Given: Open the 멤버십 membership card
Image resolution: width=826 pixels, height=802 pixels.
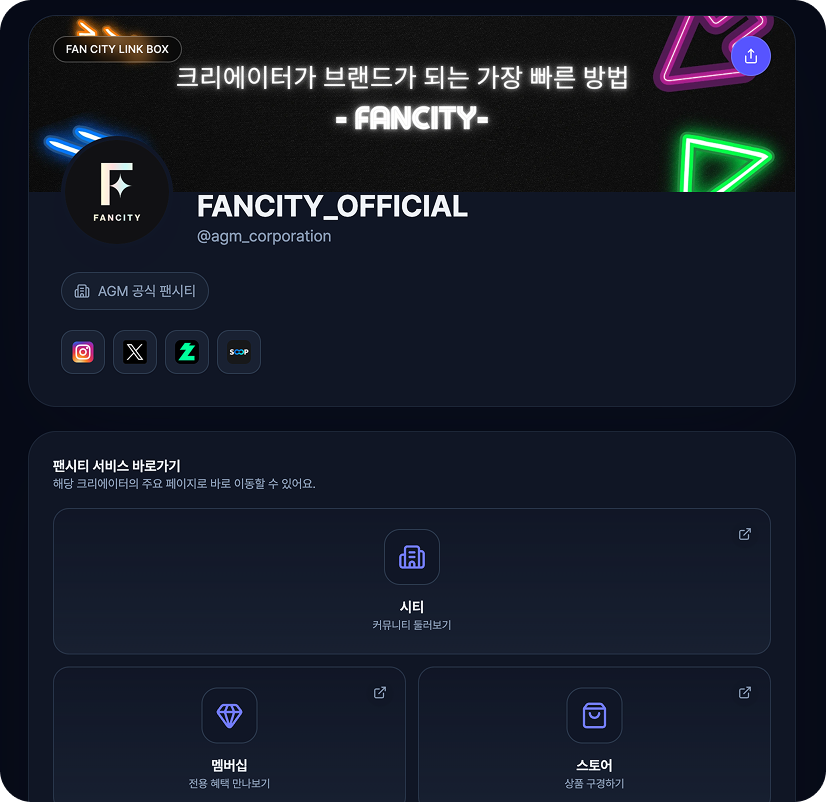Looking at the screenshot, I should (x=229, y=735).
